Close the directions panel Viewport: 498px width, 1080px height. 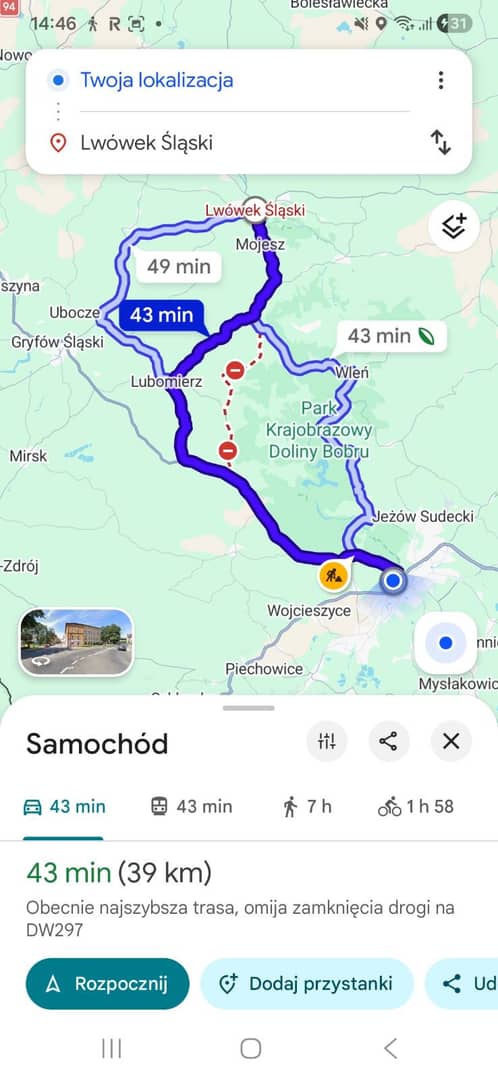[451, 741]
